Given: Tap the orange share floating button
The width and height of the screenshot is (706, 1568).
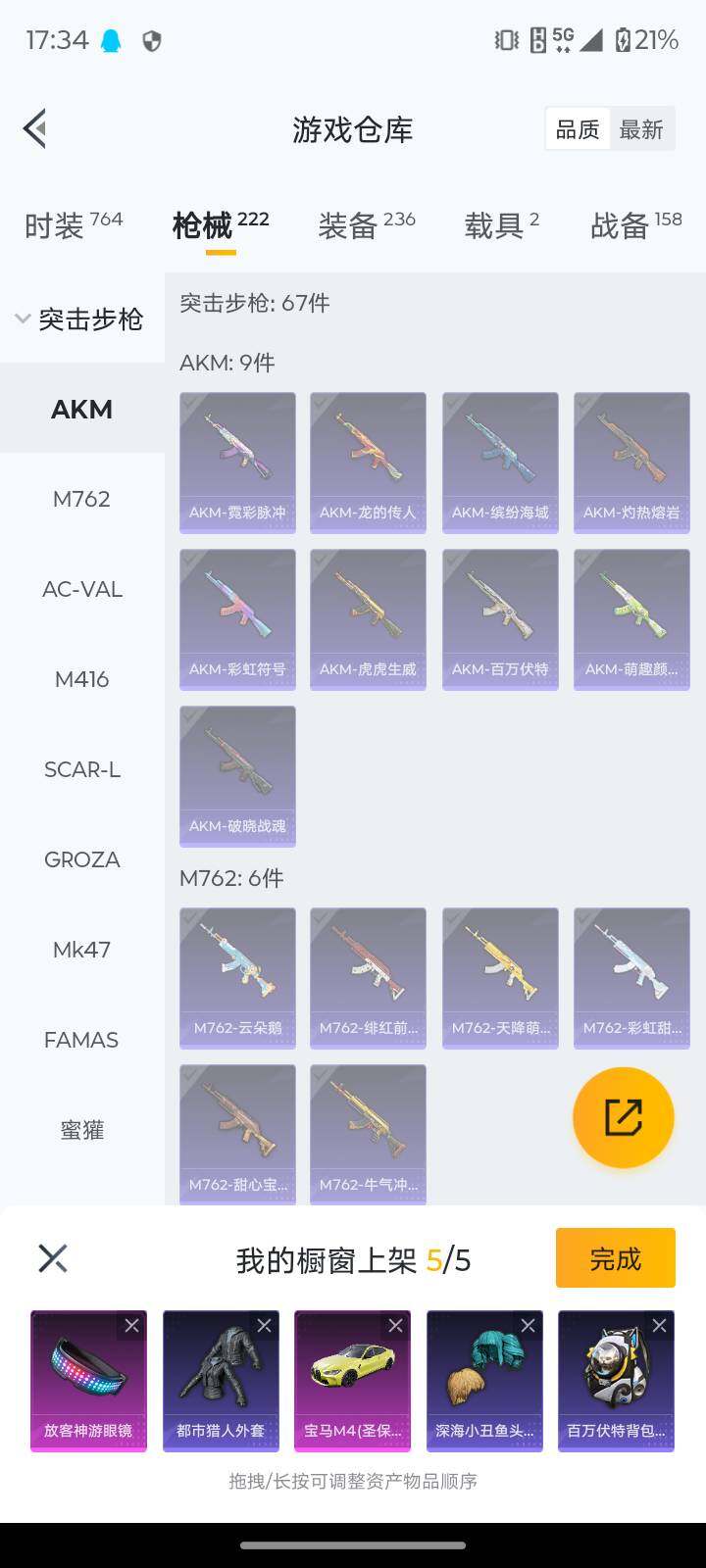Looking at the screenshot, I should 623,1117.
